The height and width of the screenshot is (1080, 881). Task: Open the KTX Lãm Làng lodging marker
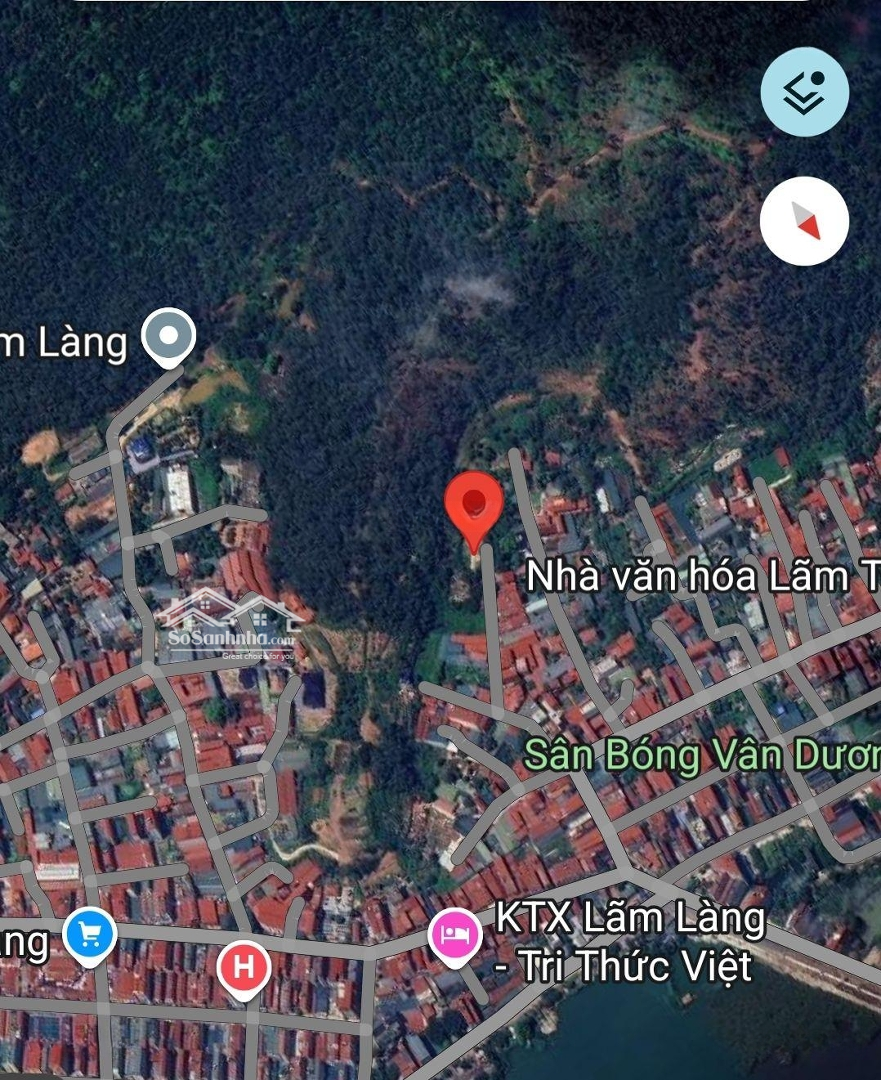coord(455,935)
